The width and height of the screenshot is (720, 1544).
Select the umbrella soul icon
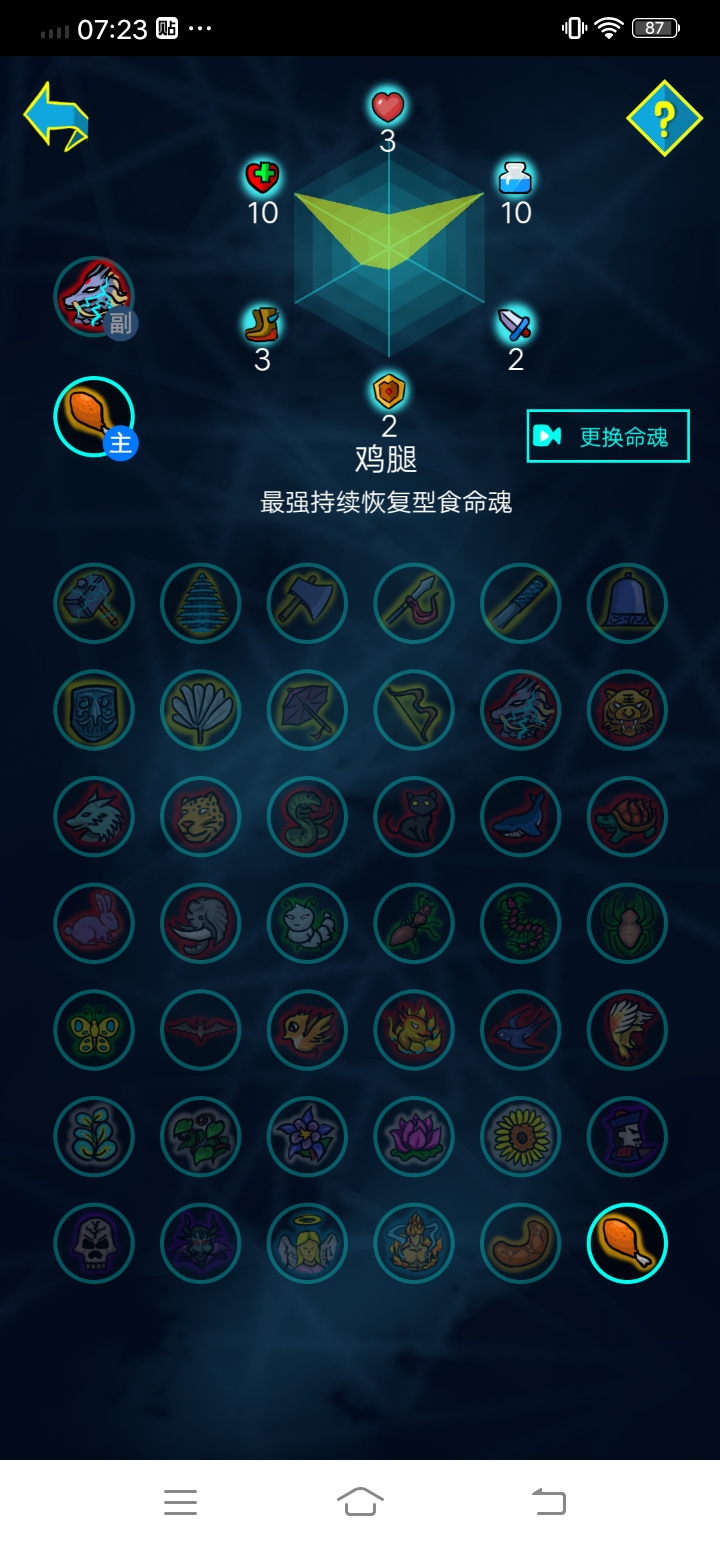[x=307, y=710]
